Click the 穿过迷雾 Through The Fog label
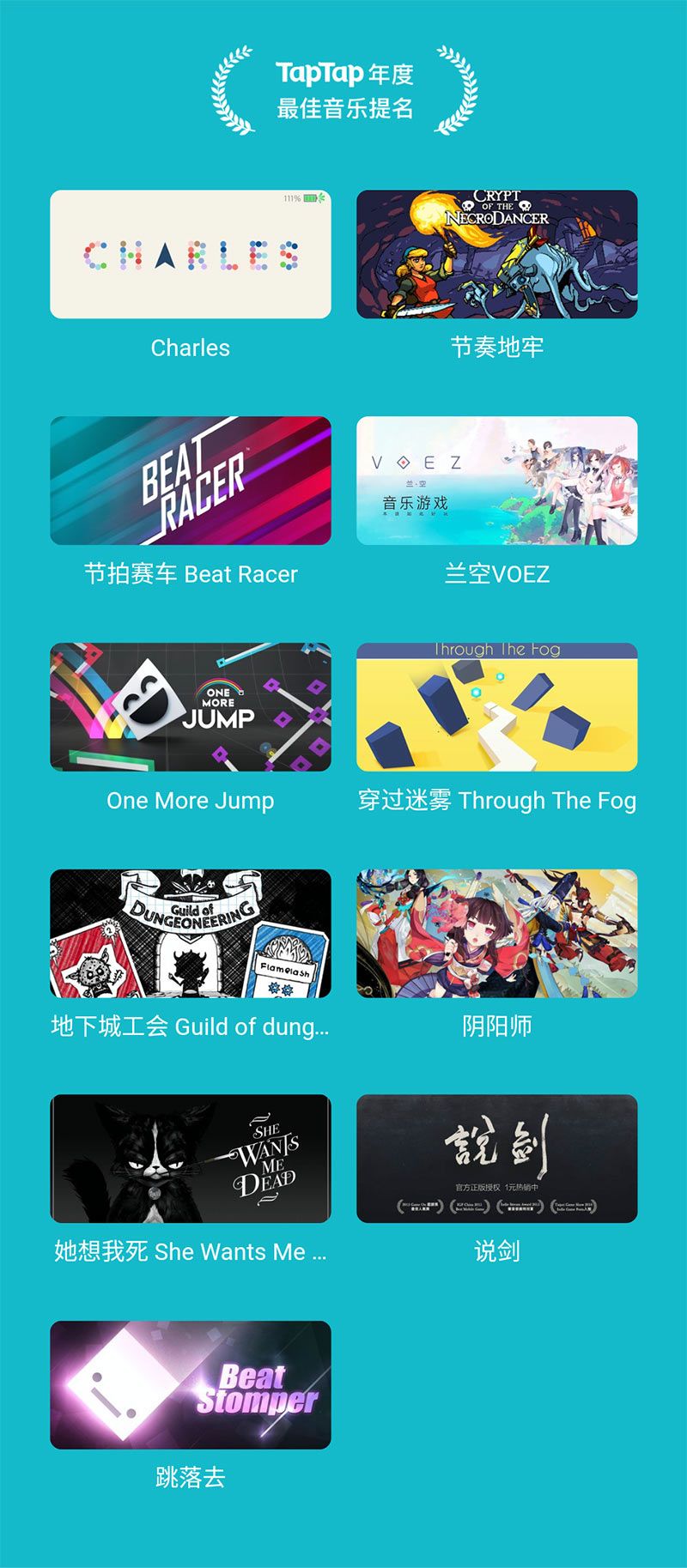 (x=496, y=801)
